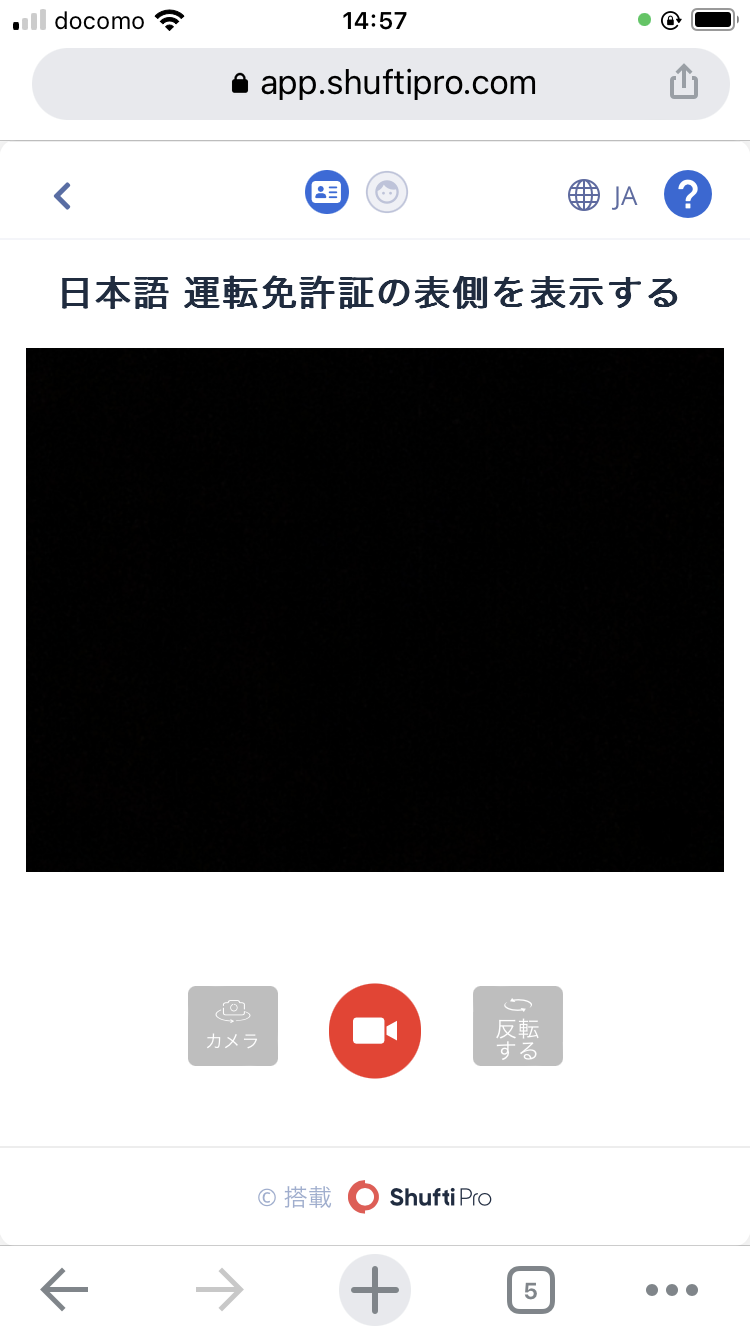Open the help question mark

tap(688, 194)
